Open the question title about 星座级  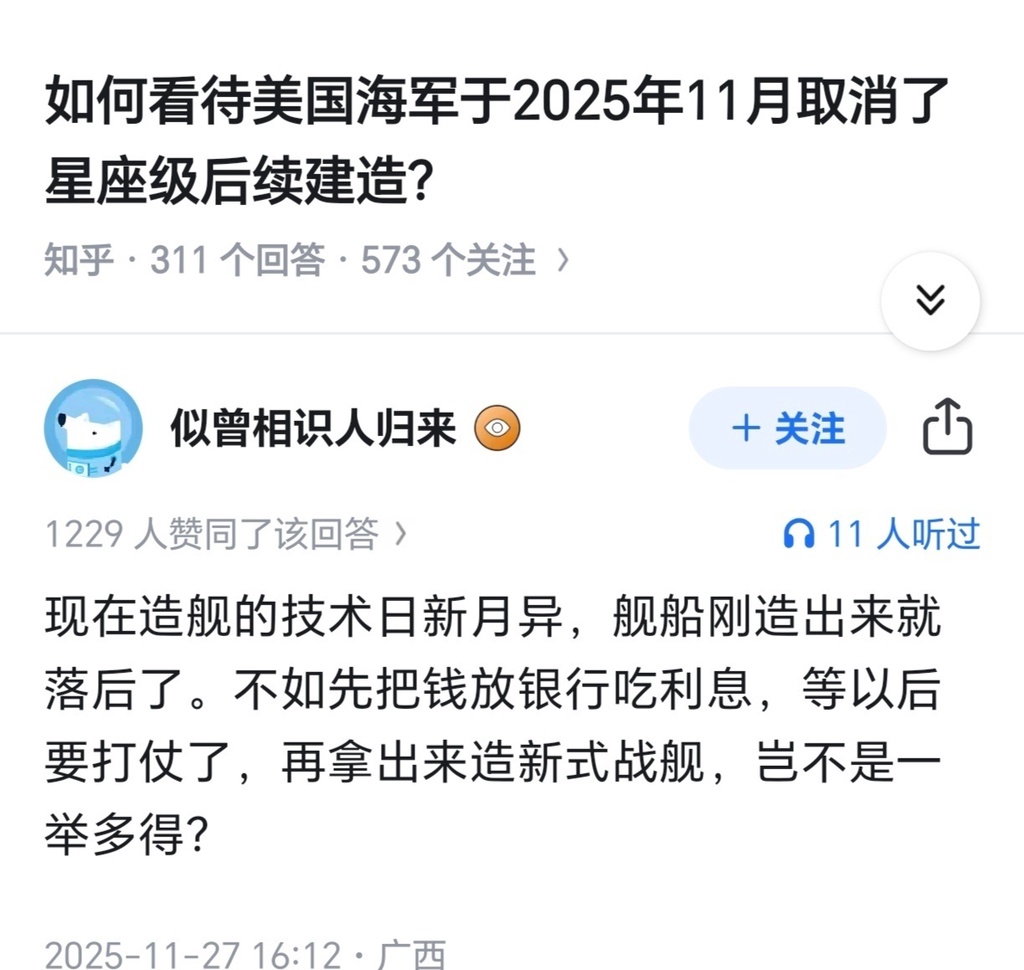pyautogui.click(x=495, y=143)
